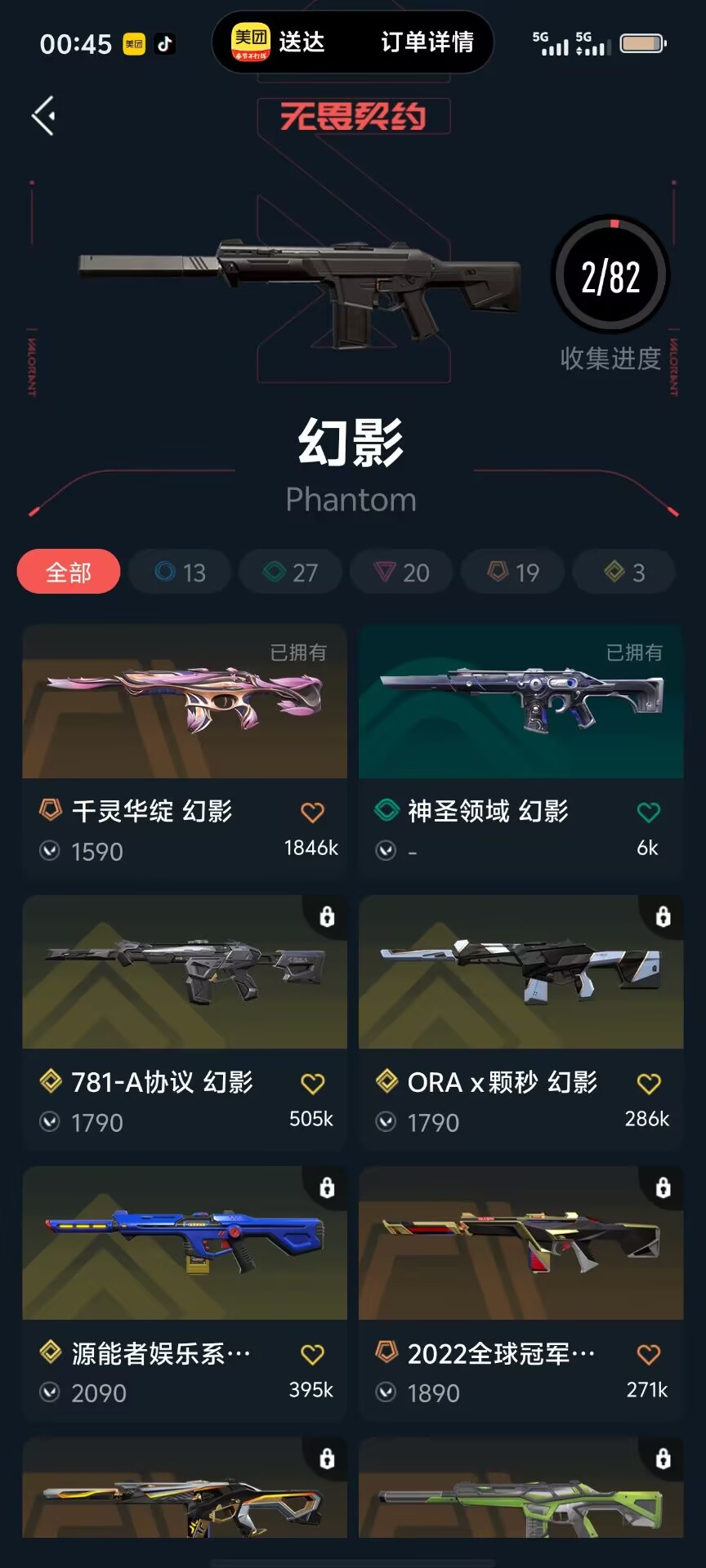This screenshot has height=1568, width=706.
Task: Select the 全部 filter chip
Action: [x=69, y=572]
